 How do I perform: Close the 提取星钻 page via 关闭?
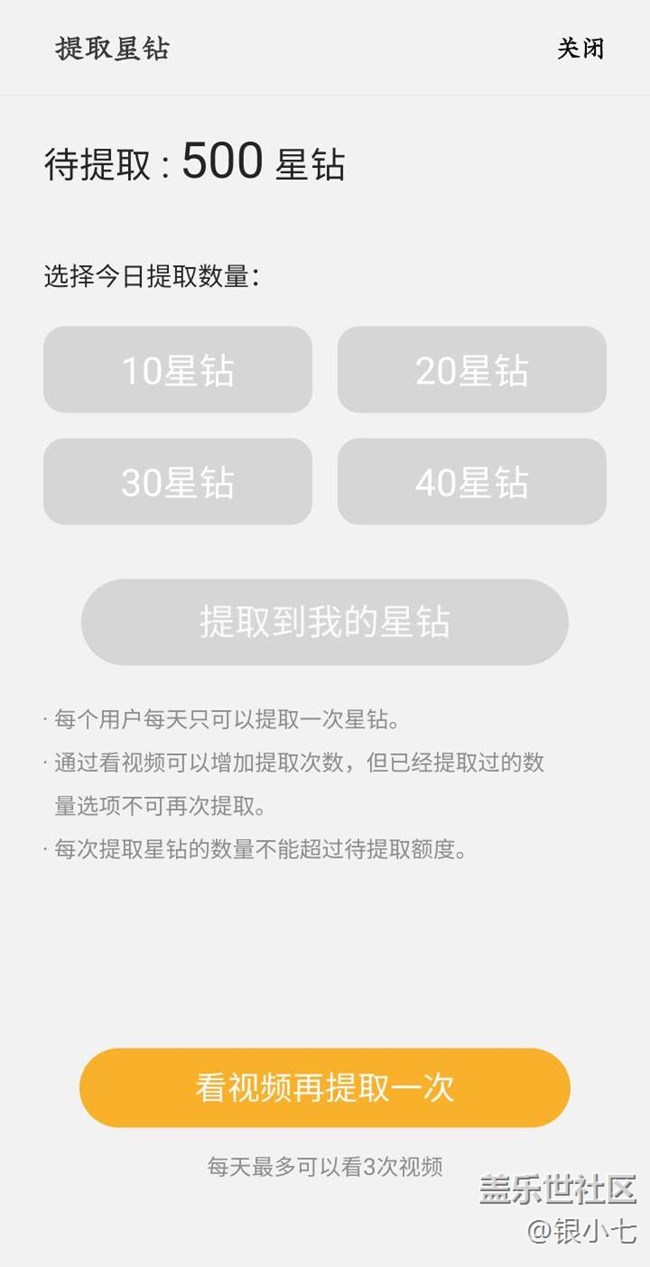[x=580, y=48]
